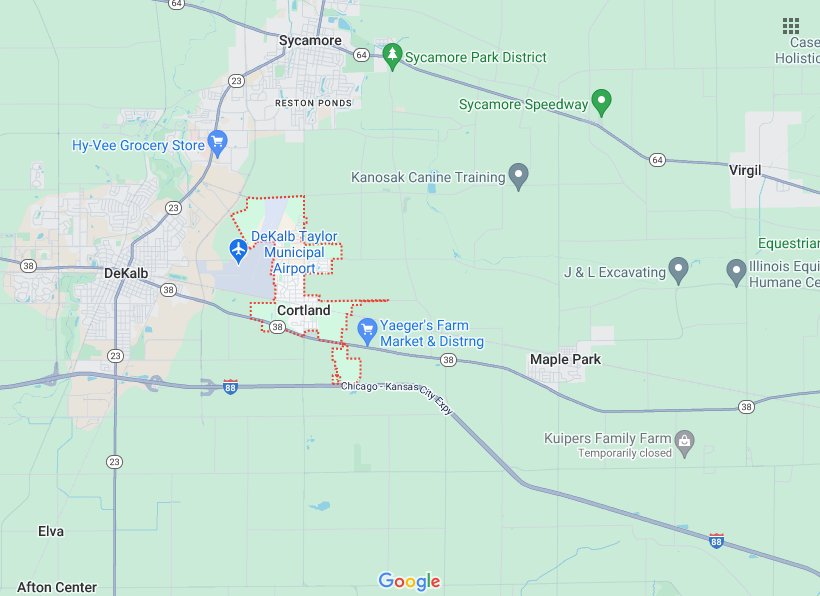The height and width of the screenshot is (596, 820).
Task: Select DeKalb Taylor Municipal Airport marker
Action: (x=238, y=248)
